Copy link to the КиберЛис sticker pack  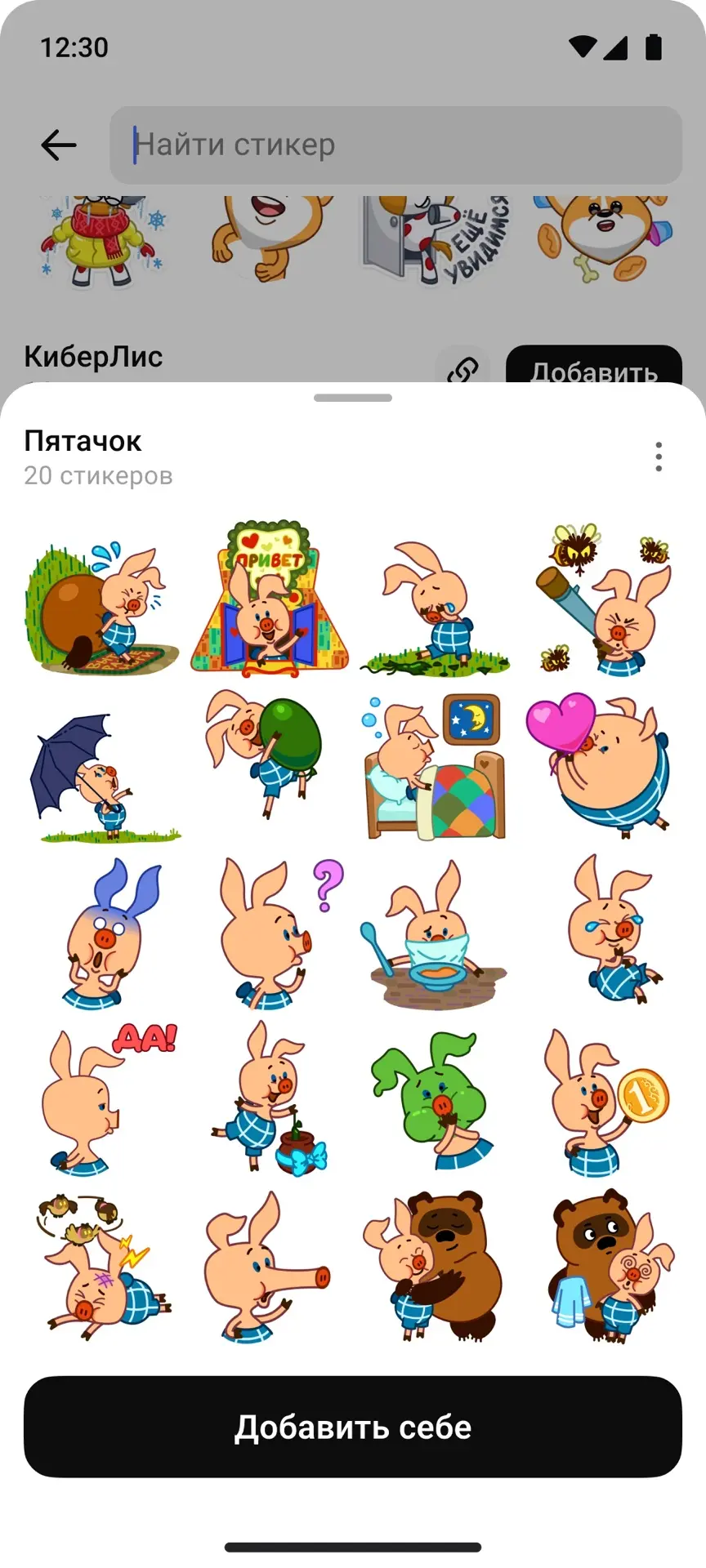coord(462,369)
